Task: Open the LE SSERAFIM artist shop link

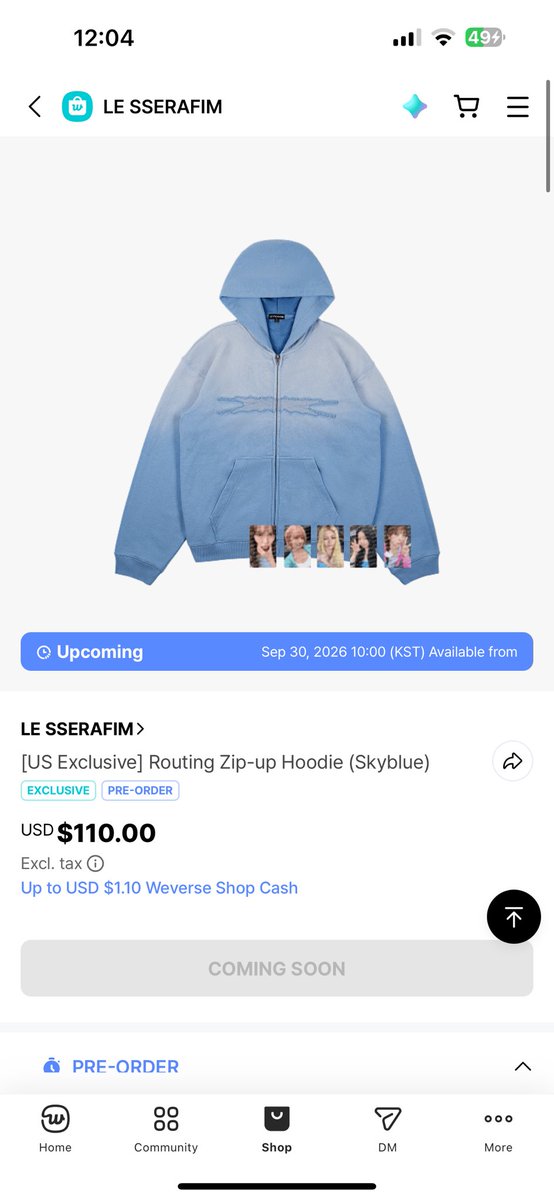Action: [83, 729]
